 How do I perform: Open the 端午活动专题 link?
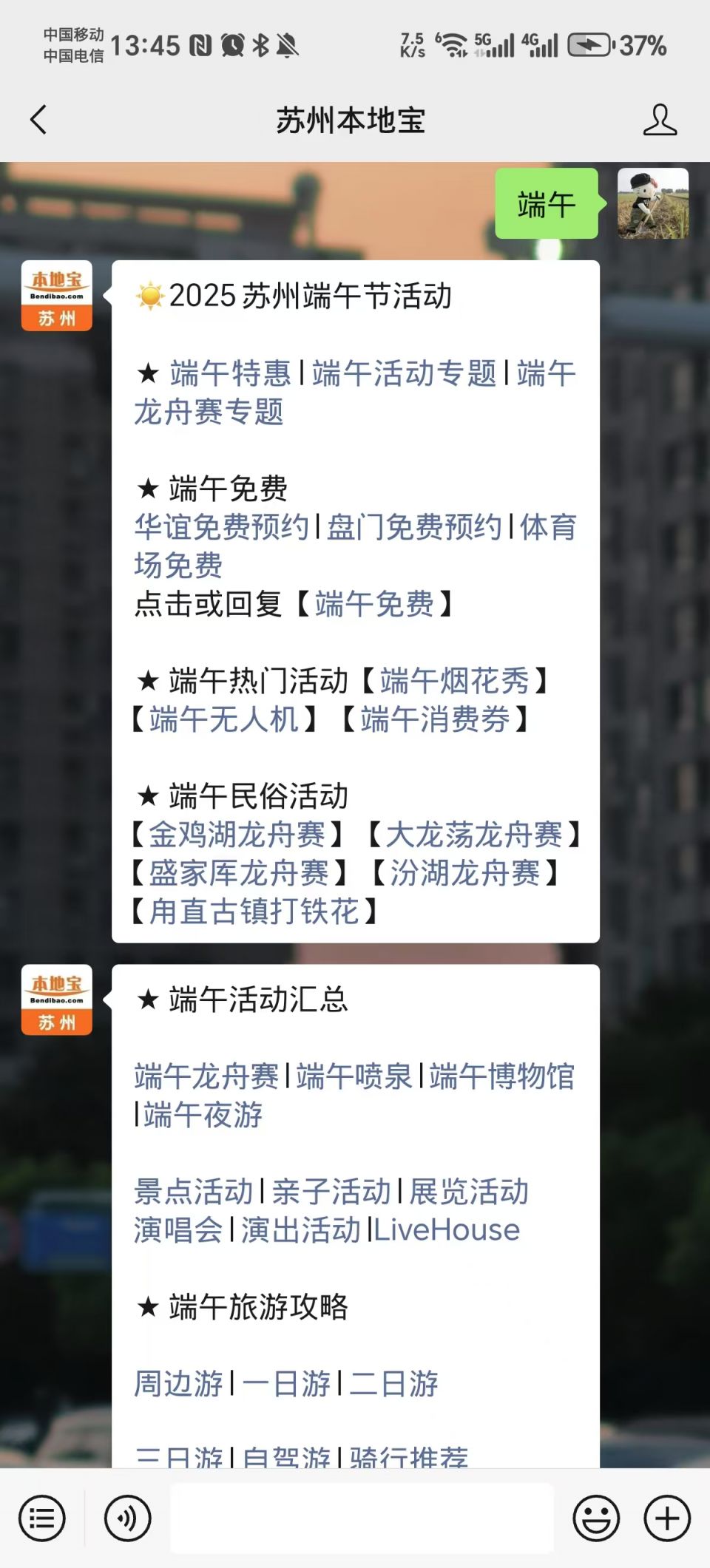[x=404, y=373]
